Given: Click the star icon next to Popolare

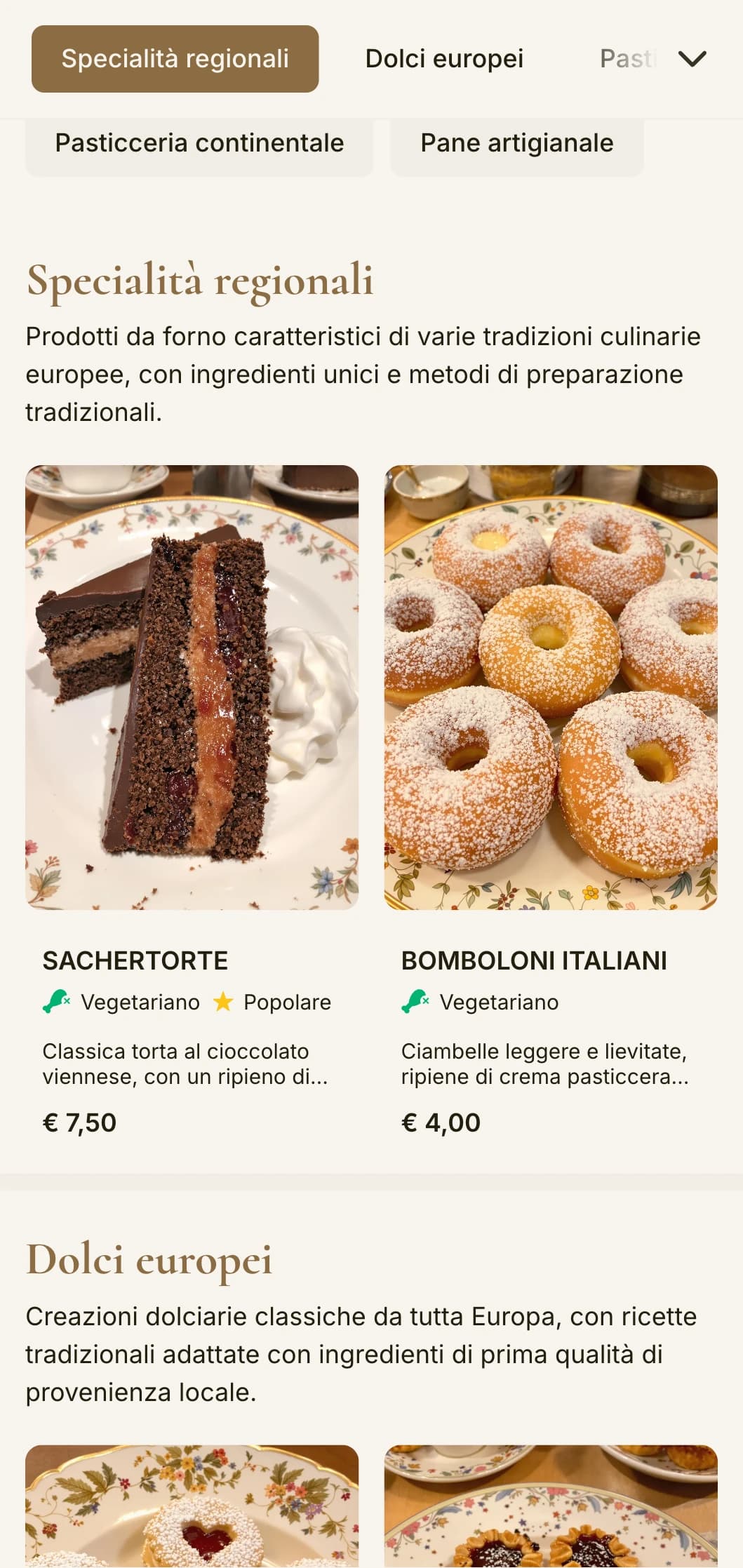Looking at the screenshot, I should click(x=222, y=1002).
